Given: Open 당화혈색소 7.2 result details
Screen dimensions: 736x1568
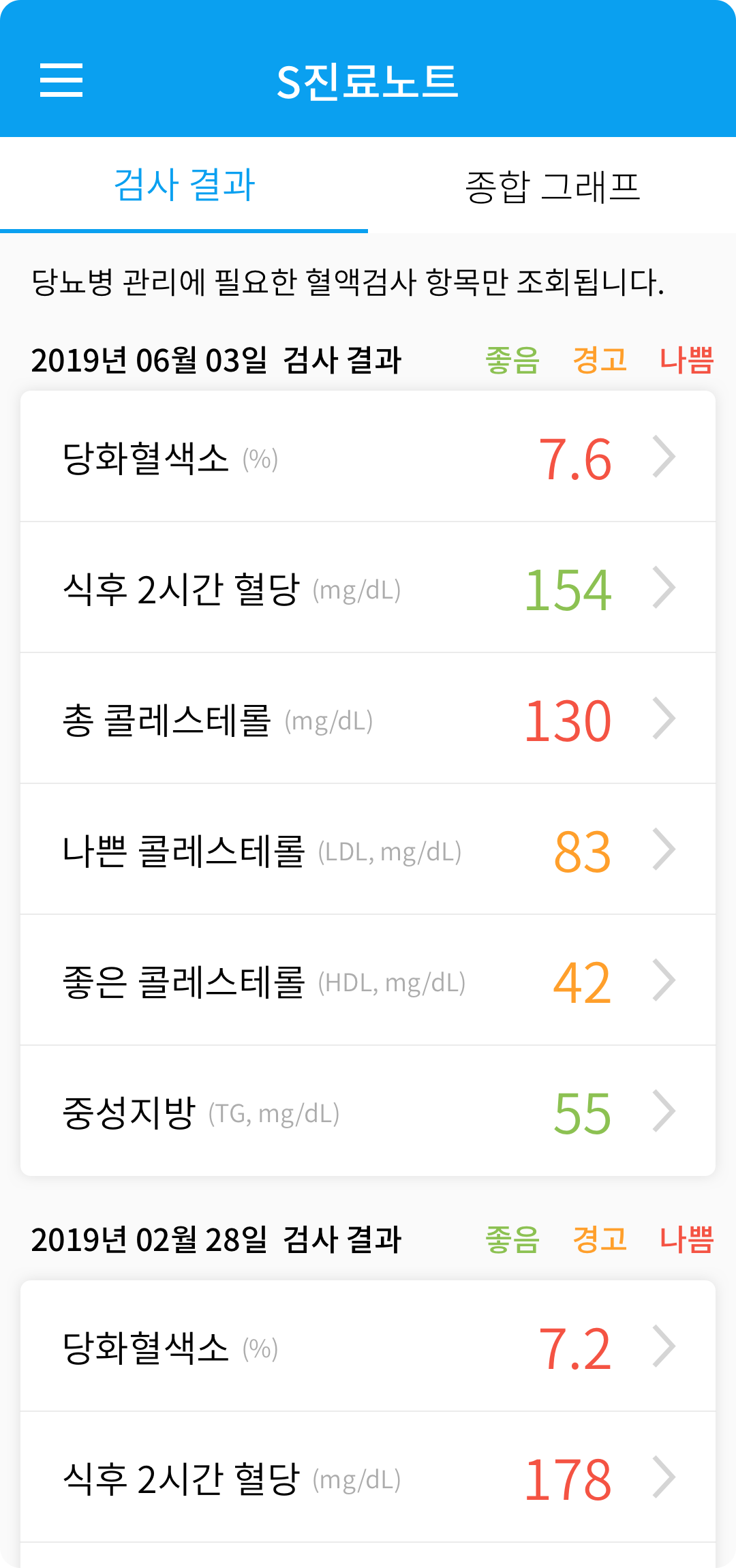Looking at the screenshot, I should [368, 1347].
